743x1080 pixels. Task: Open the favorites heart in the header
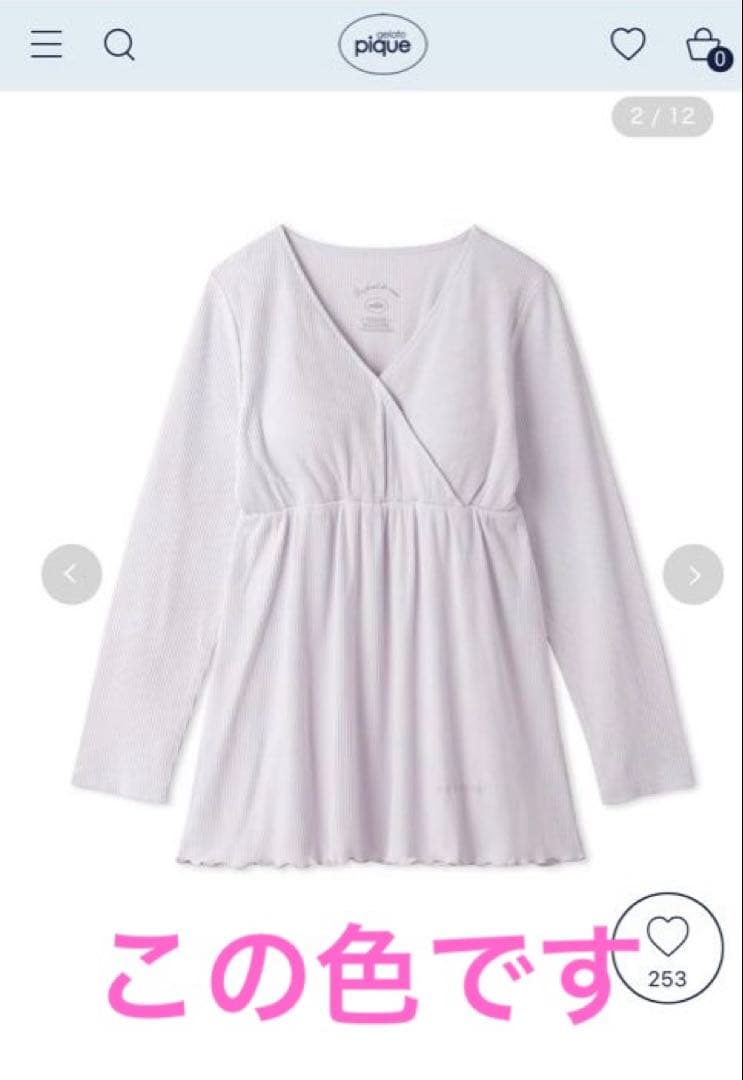628,45
